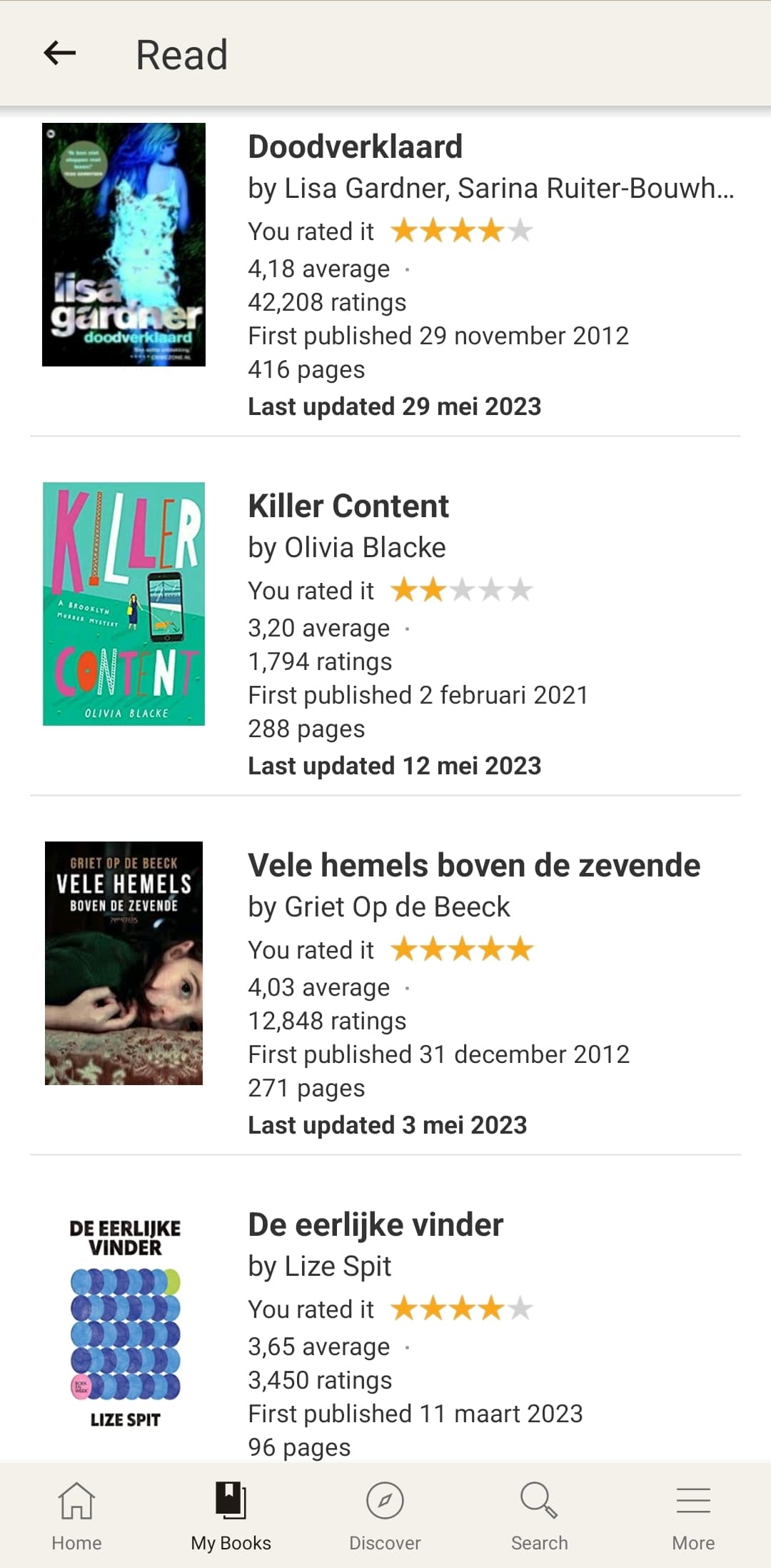Viewport: 771px width, 1568px height.
Task: Tap the De Eerlijke Vinder cover
Action: pos(125,1322)
